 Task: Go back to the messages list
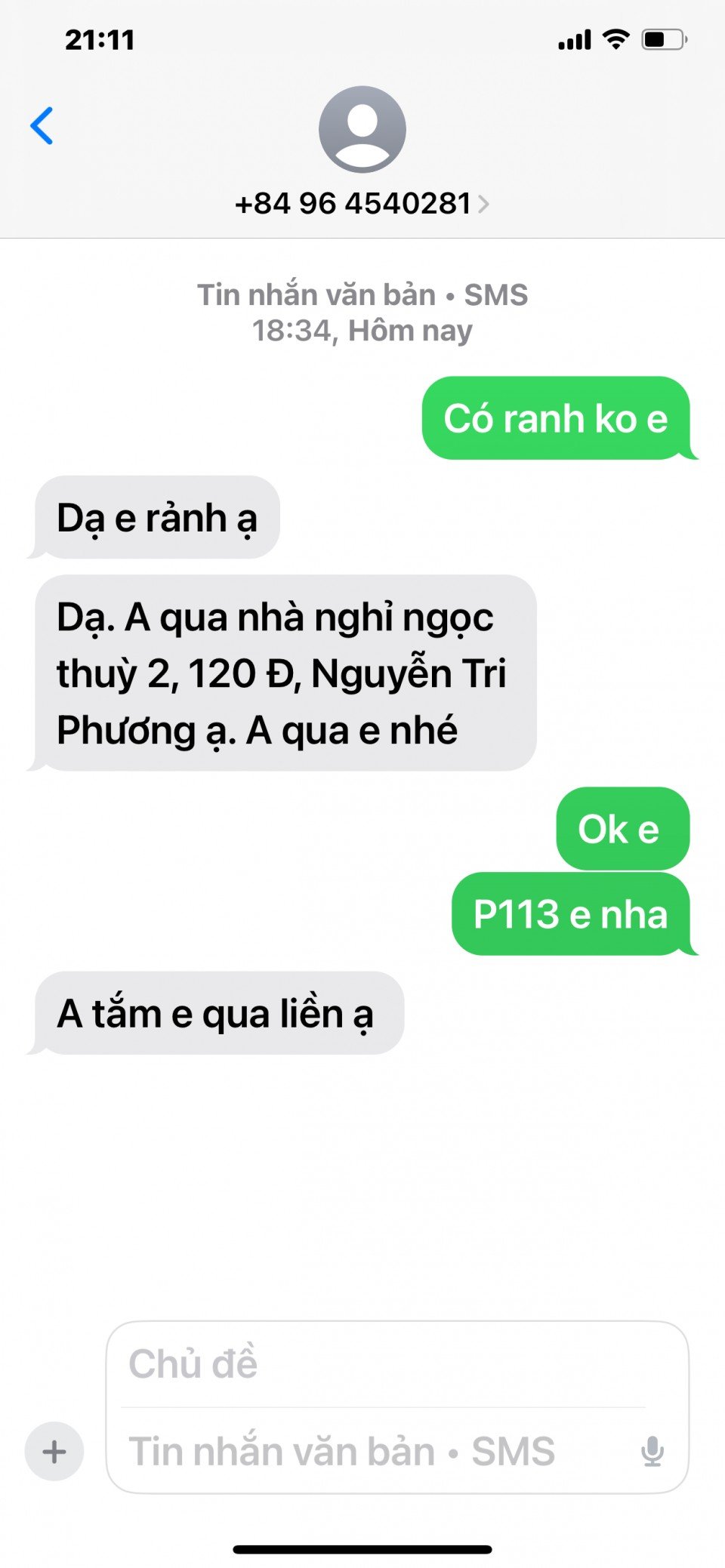point(42,125)
